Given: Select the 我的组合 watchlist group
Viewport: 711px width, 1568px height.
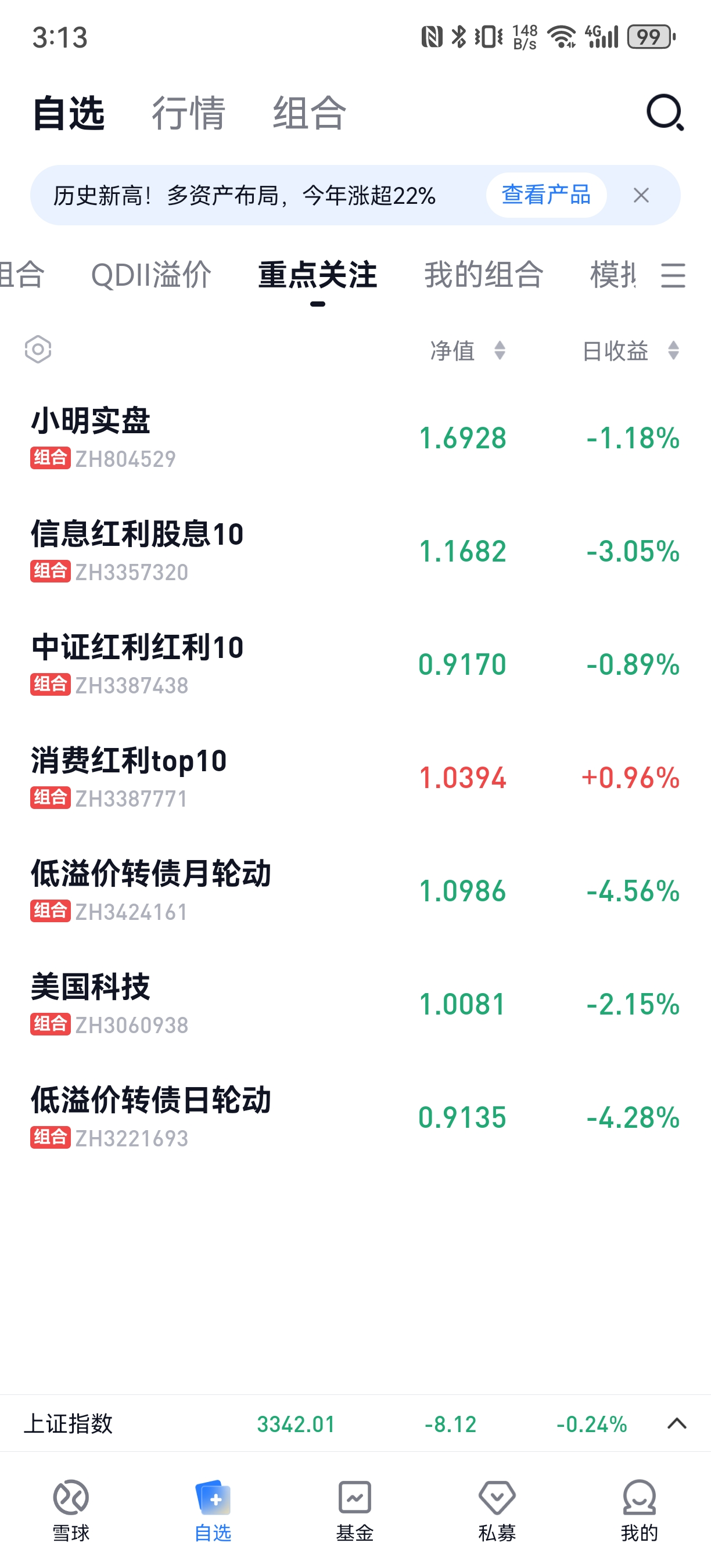Looking at the screenshot, I should 483,275.
